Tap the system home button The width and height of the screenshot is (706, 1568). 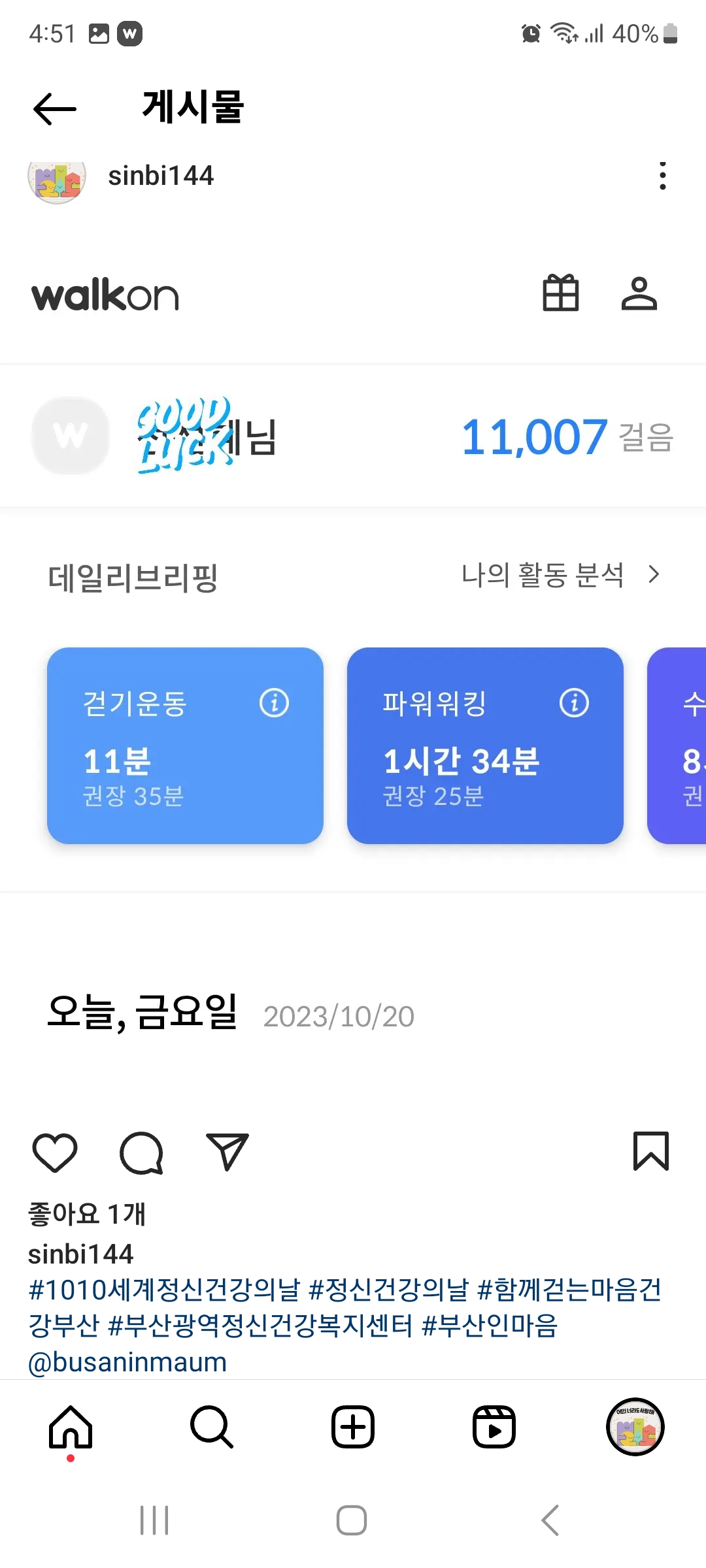tap(352, 1520)
